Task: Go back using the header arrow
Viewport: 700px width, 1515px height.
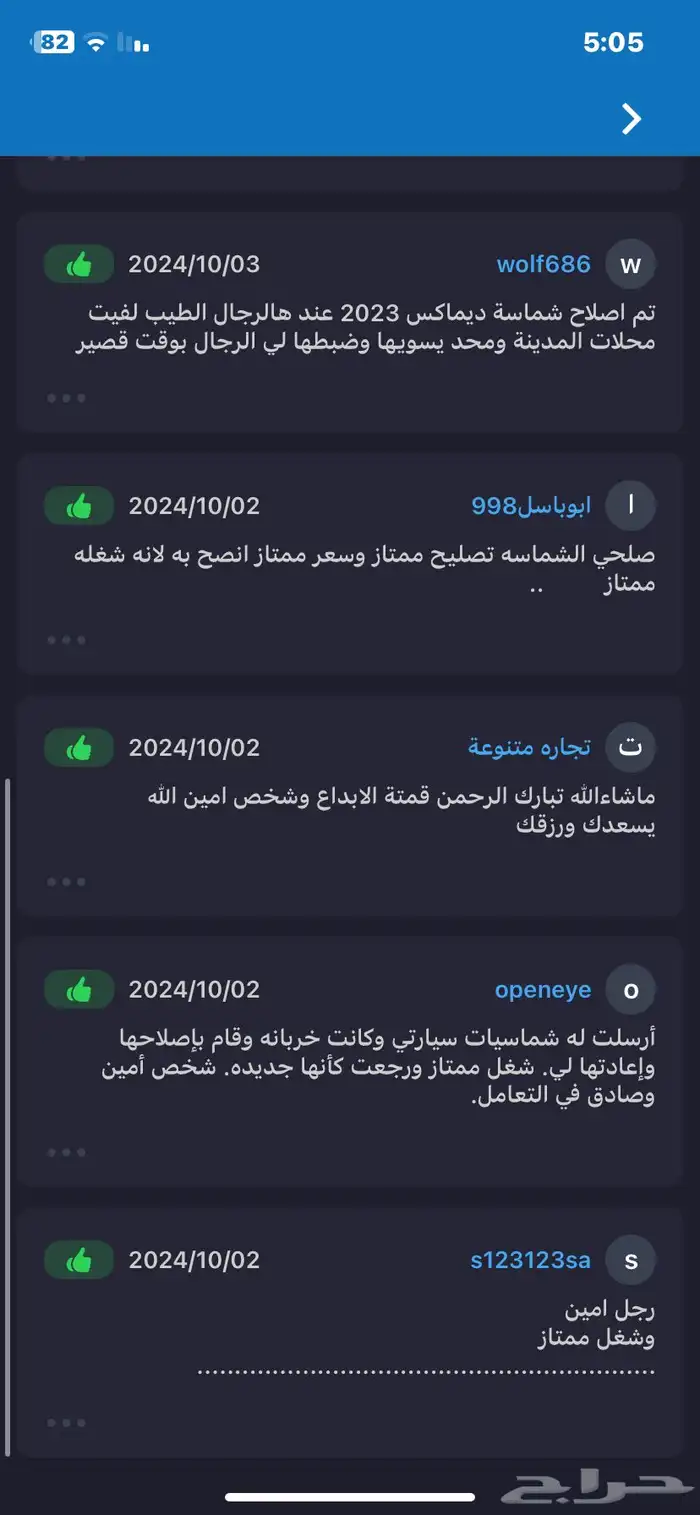Action: (631, 119)
